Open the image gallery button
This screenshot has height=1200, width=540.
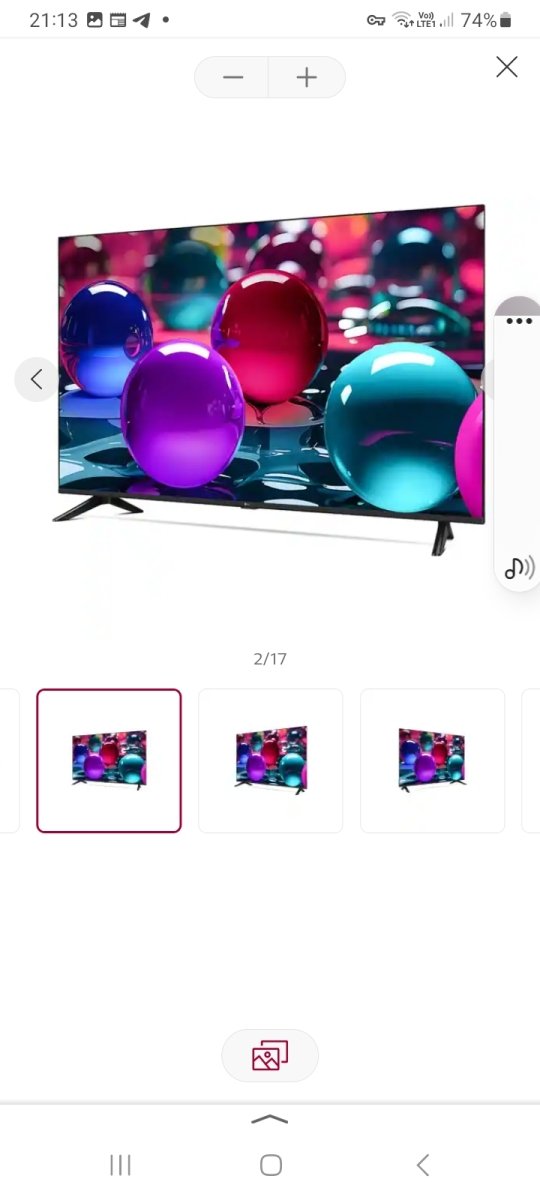(270, 1055)
